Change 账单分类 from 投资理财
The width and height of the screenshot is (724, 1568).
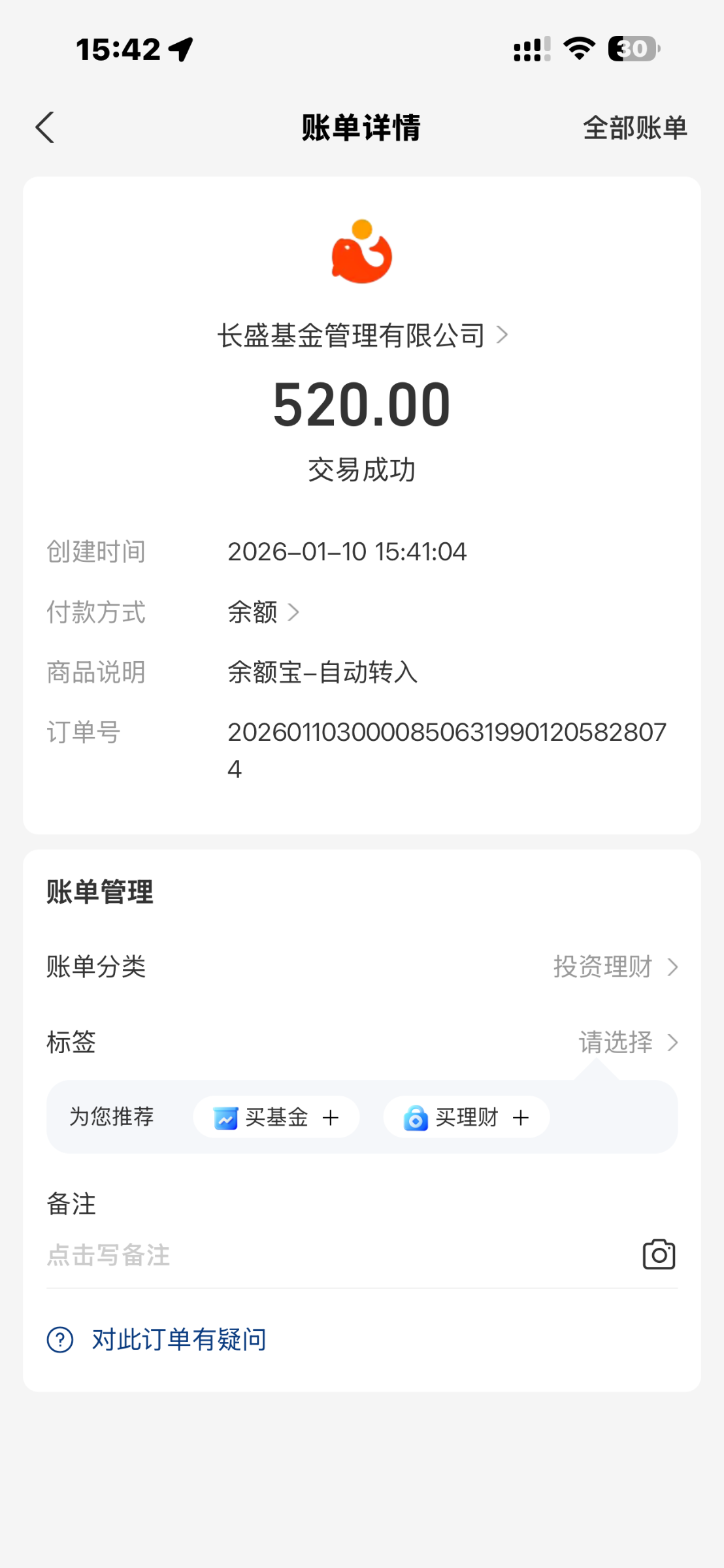[614, 967]
